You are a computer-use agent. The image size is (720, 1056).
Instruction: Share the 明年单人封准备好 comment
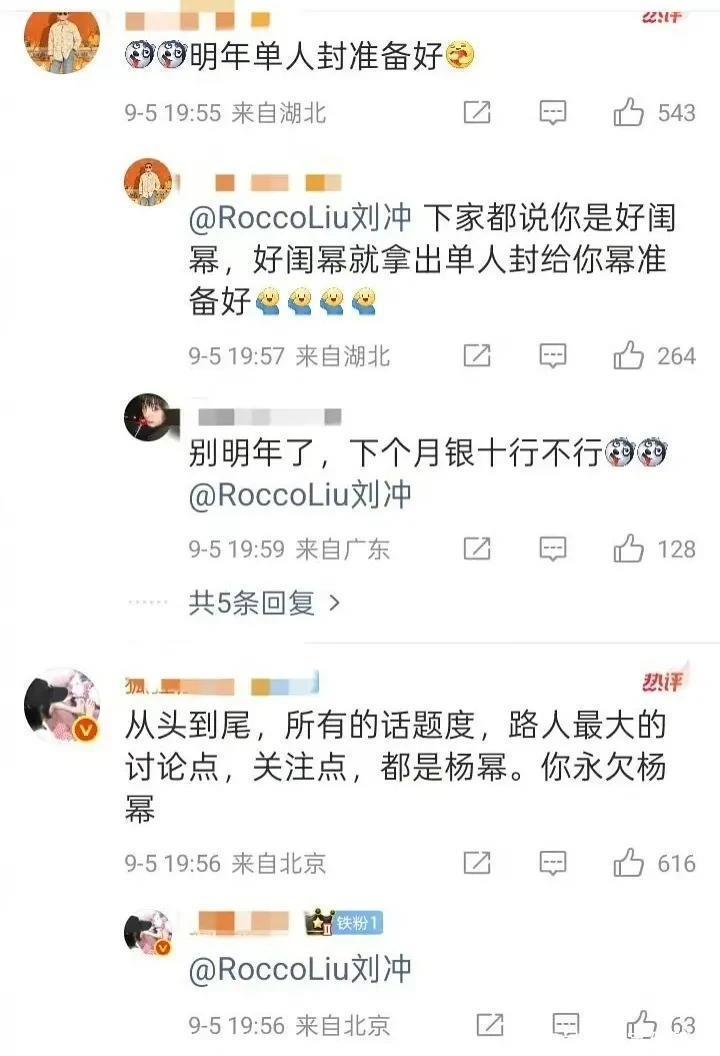477,113
